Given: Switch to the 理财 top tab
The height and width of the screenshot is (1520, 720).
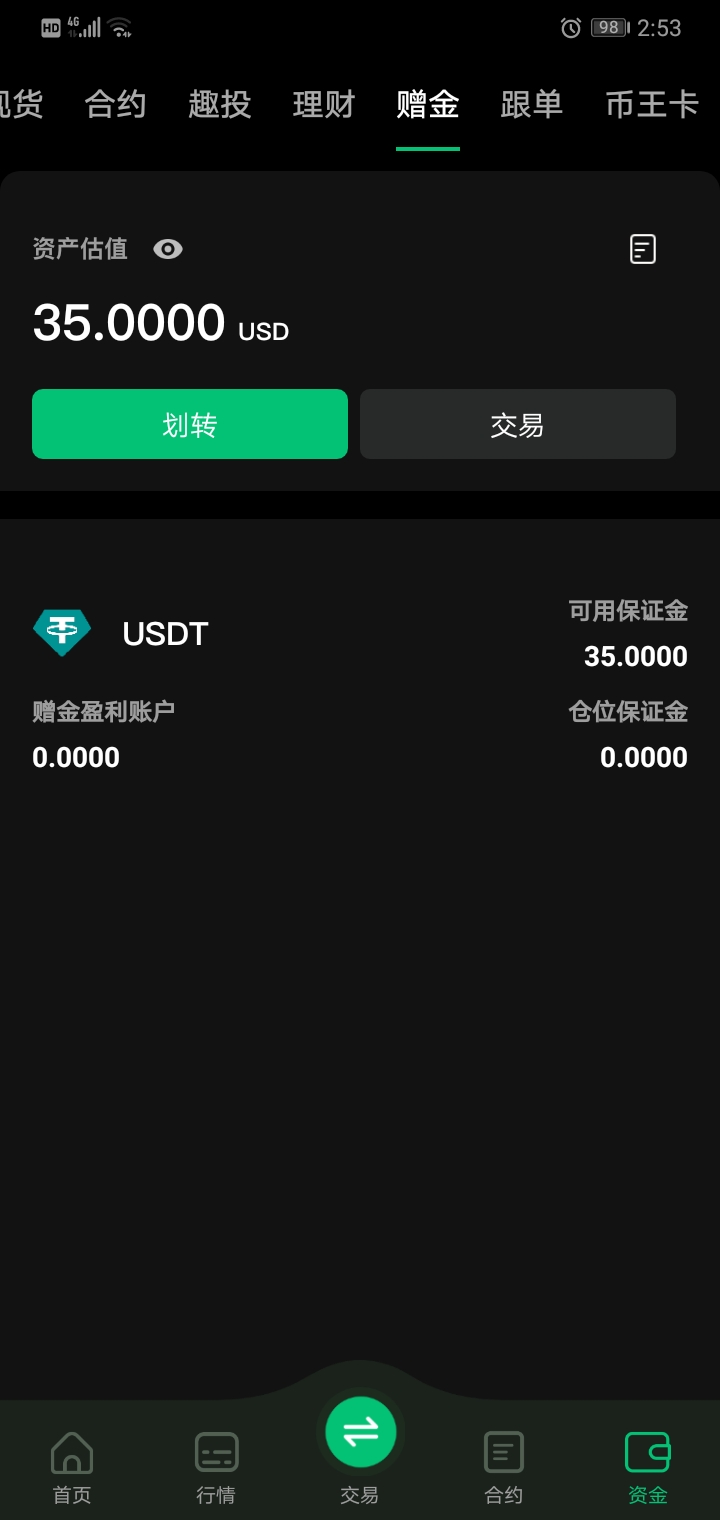Looking at the screenshot, I should click(x=324, y=104).
